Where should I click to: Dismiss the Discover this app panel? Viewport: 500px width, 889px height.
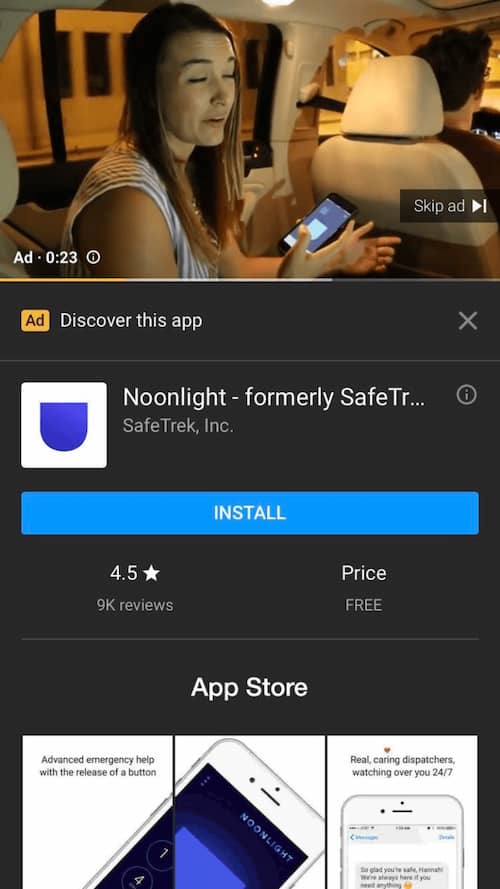(468, 321)
